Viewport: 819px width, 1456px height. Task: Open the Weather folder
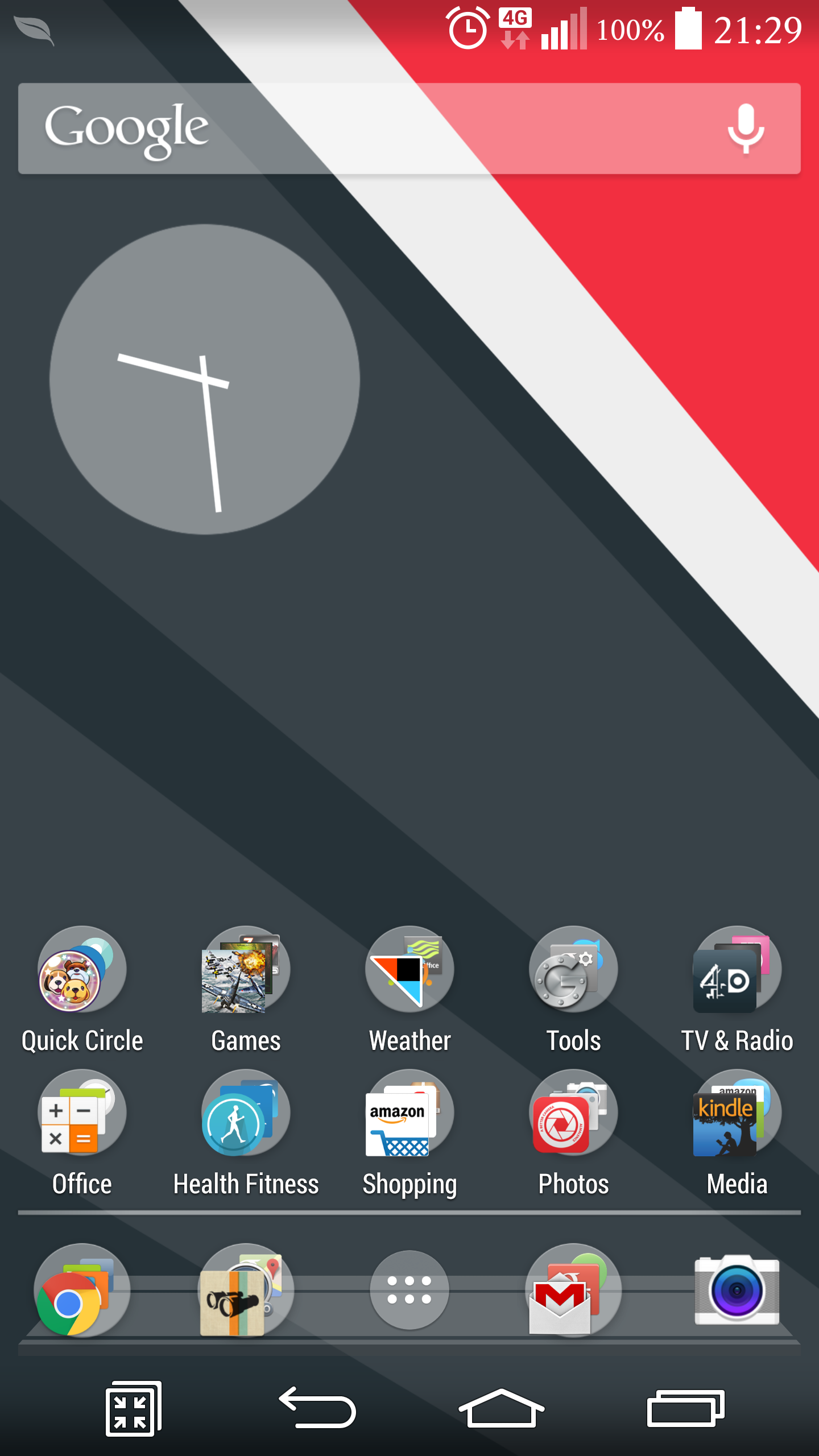click(409, 970)
